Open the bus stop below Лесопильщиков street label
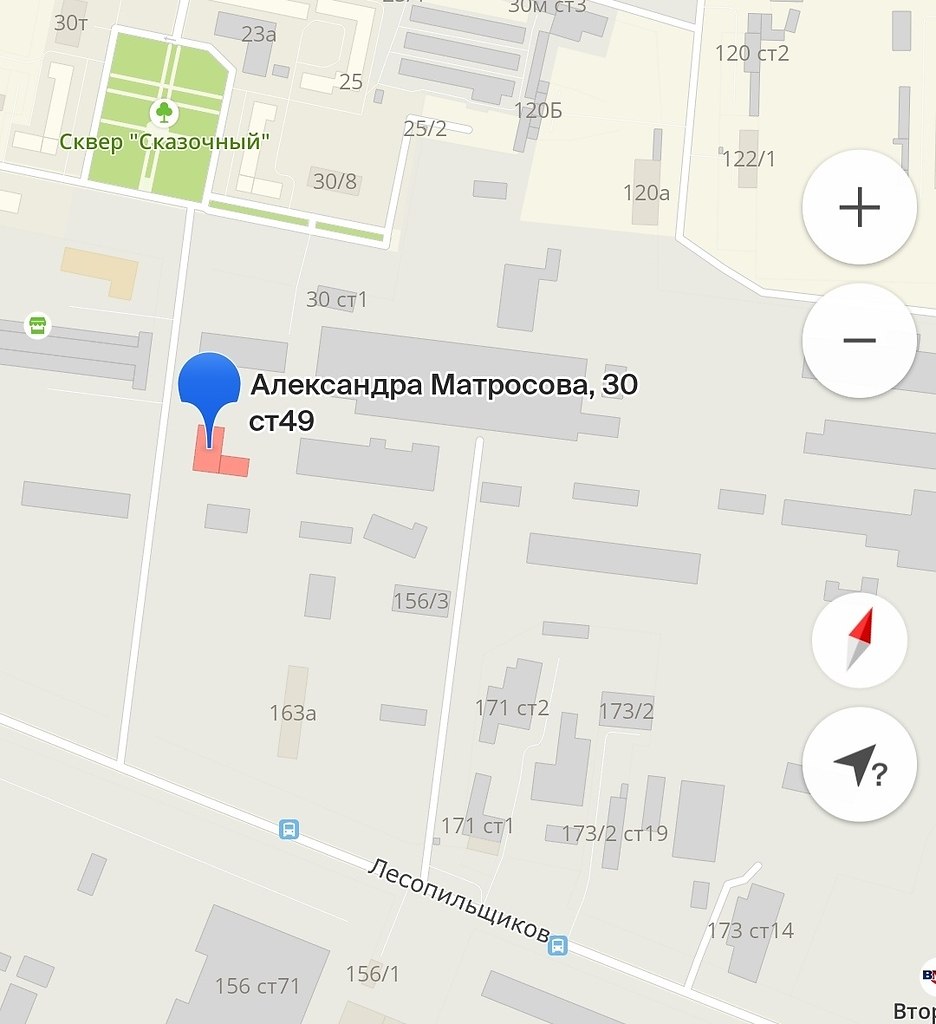 (x=557, y=945)
